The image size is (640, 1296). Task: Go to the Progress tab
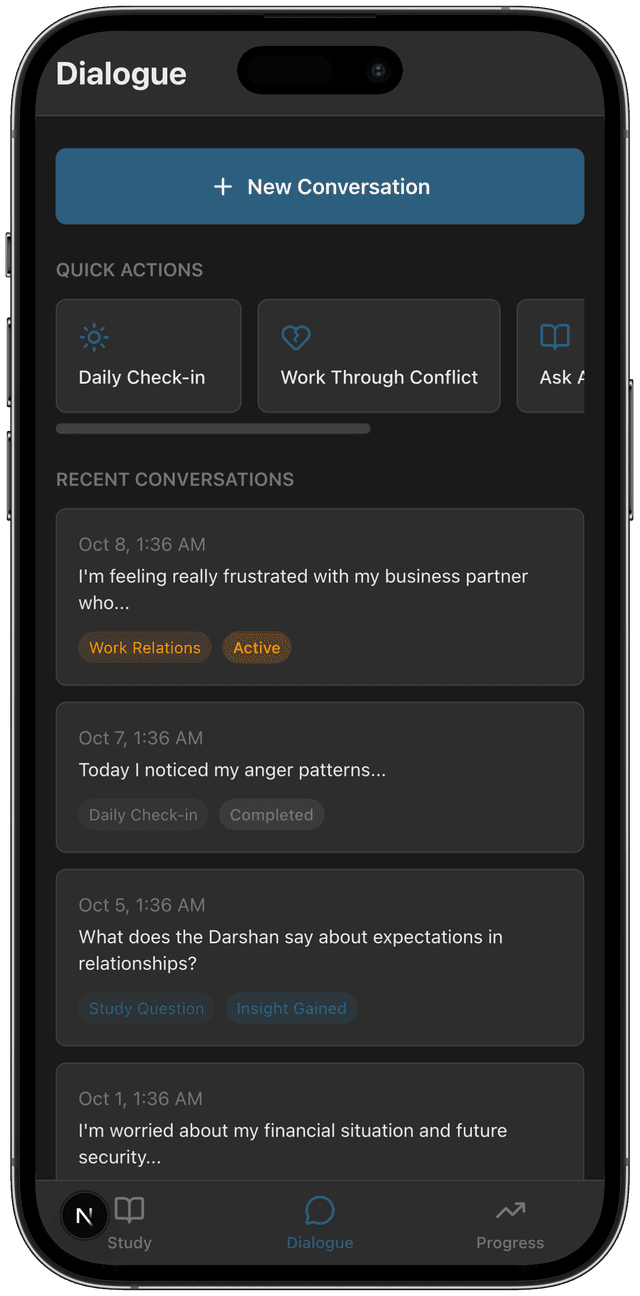[x=510, y=1224]
